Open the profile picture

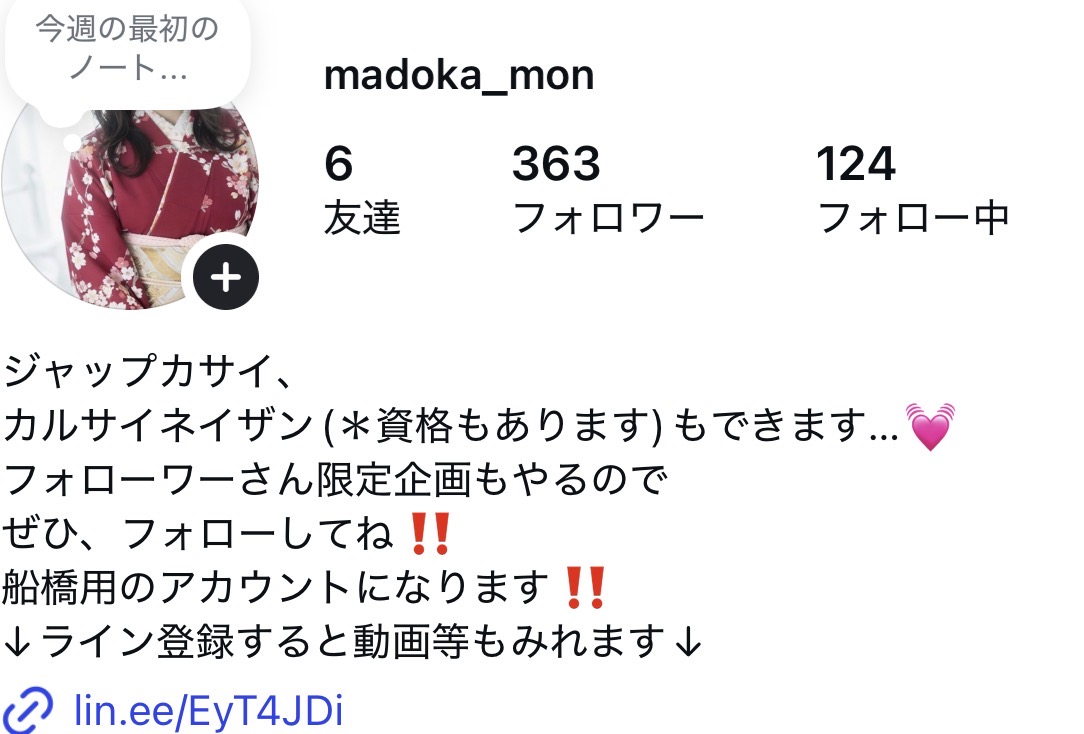pos(130,200)
